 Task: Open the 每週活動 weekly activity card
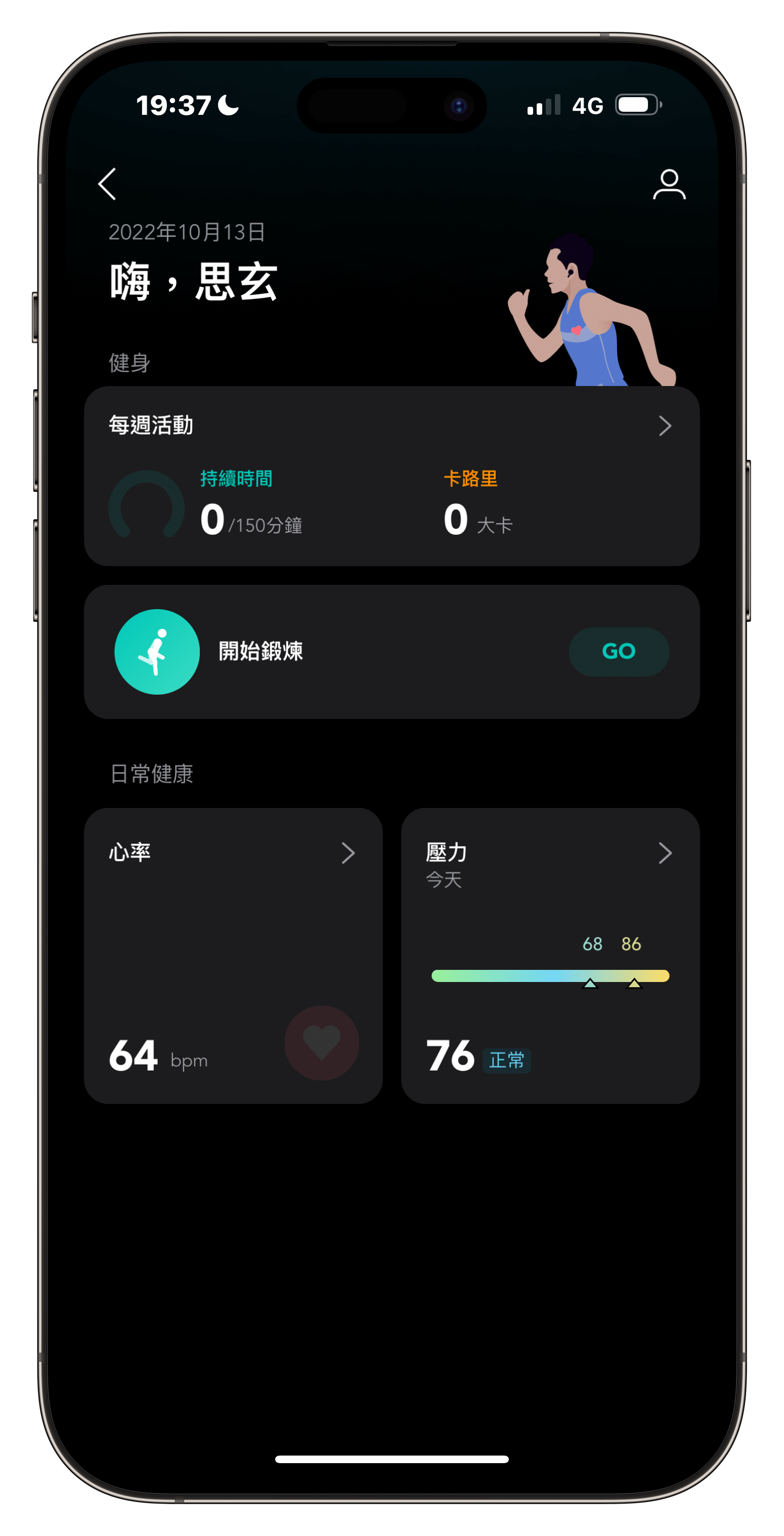pyautogui.click(x=391, y=476)
